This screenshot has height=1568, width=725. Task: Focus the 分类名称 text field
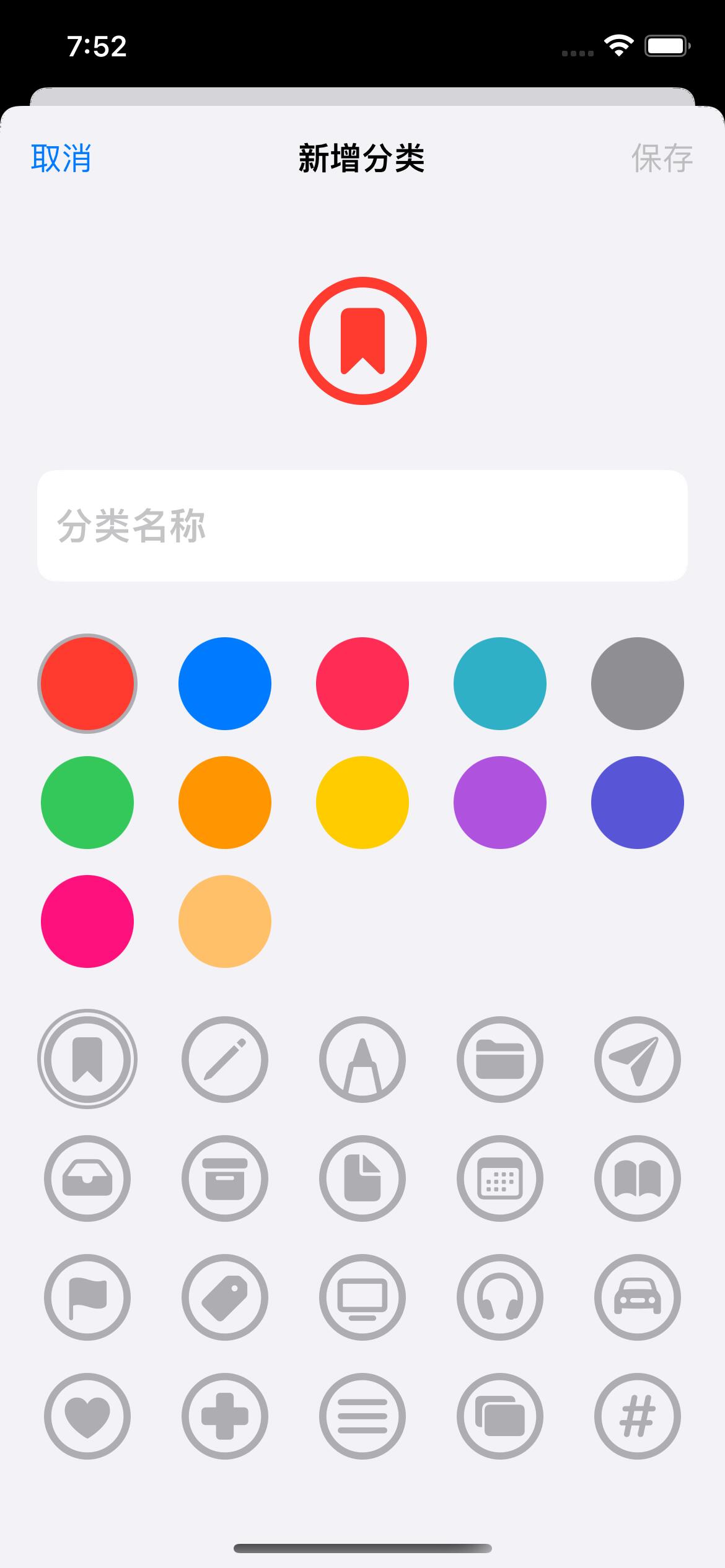coord(362,526)
